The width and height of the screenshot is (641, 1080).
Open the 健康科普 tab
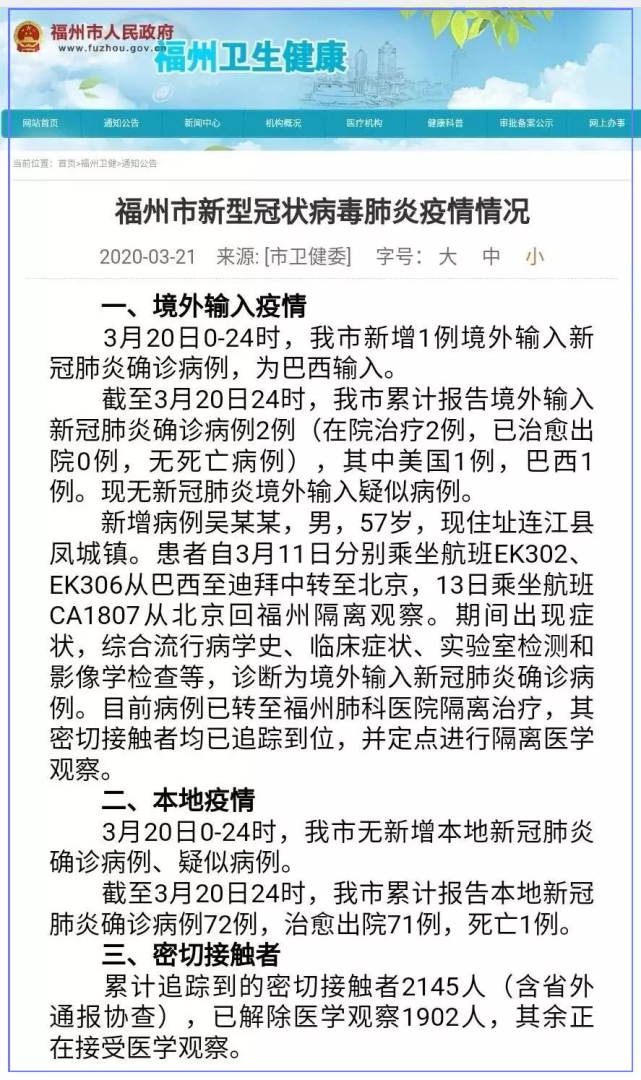(445, 123)
